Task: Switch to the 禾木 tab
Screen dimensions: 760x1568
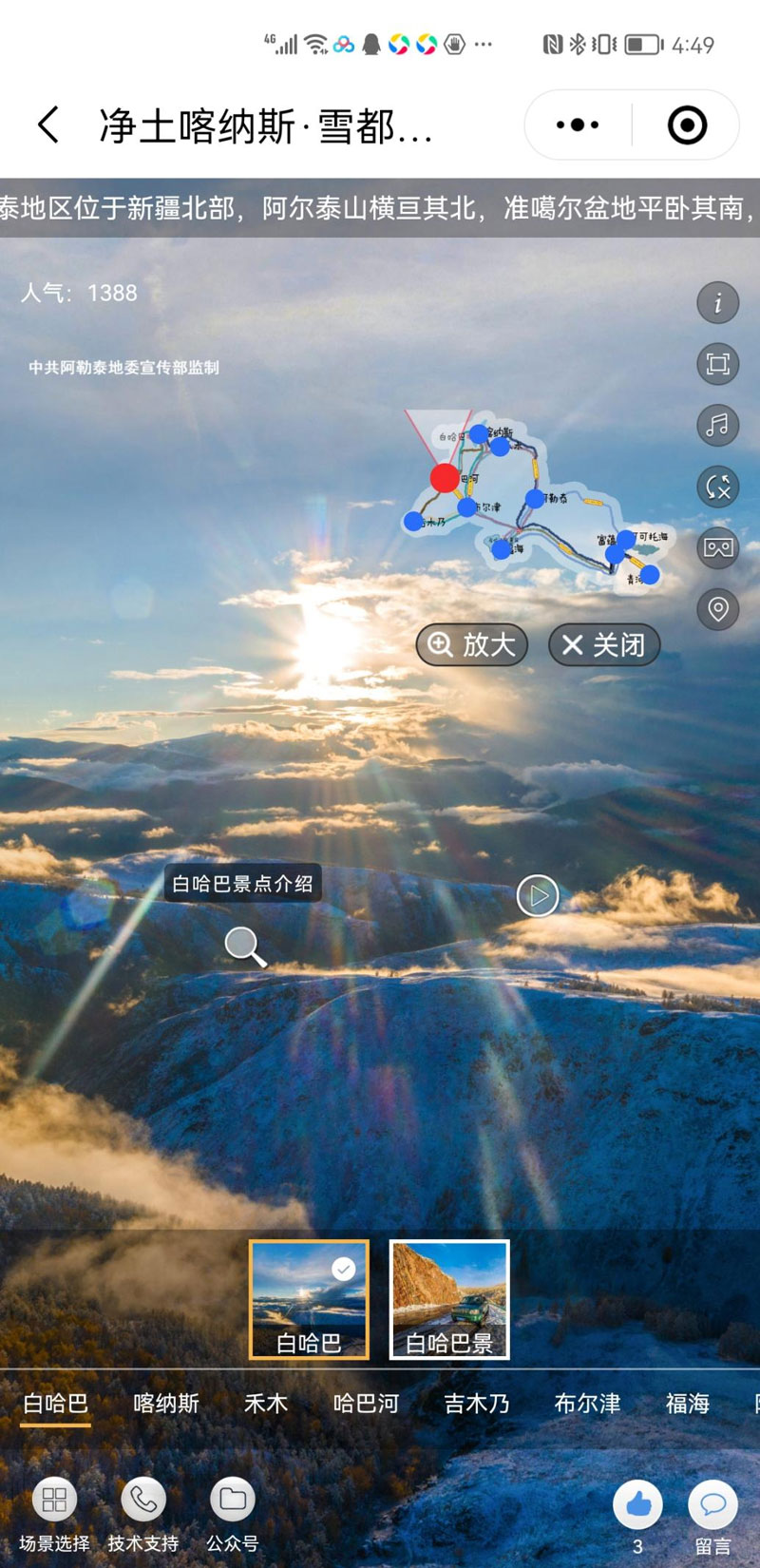Action: [x=266, y=1404]
